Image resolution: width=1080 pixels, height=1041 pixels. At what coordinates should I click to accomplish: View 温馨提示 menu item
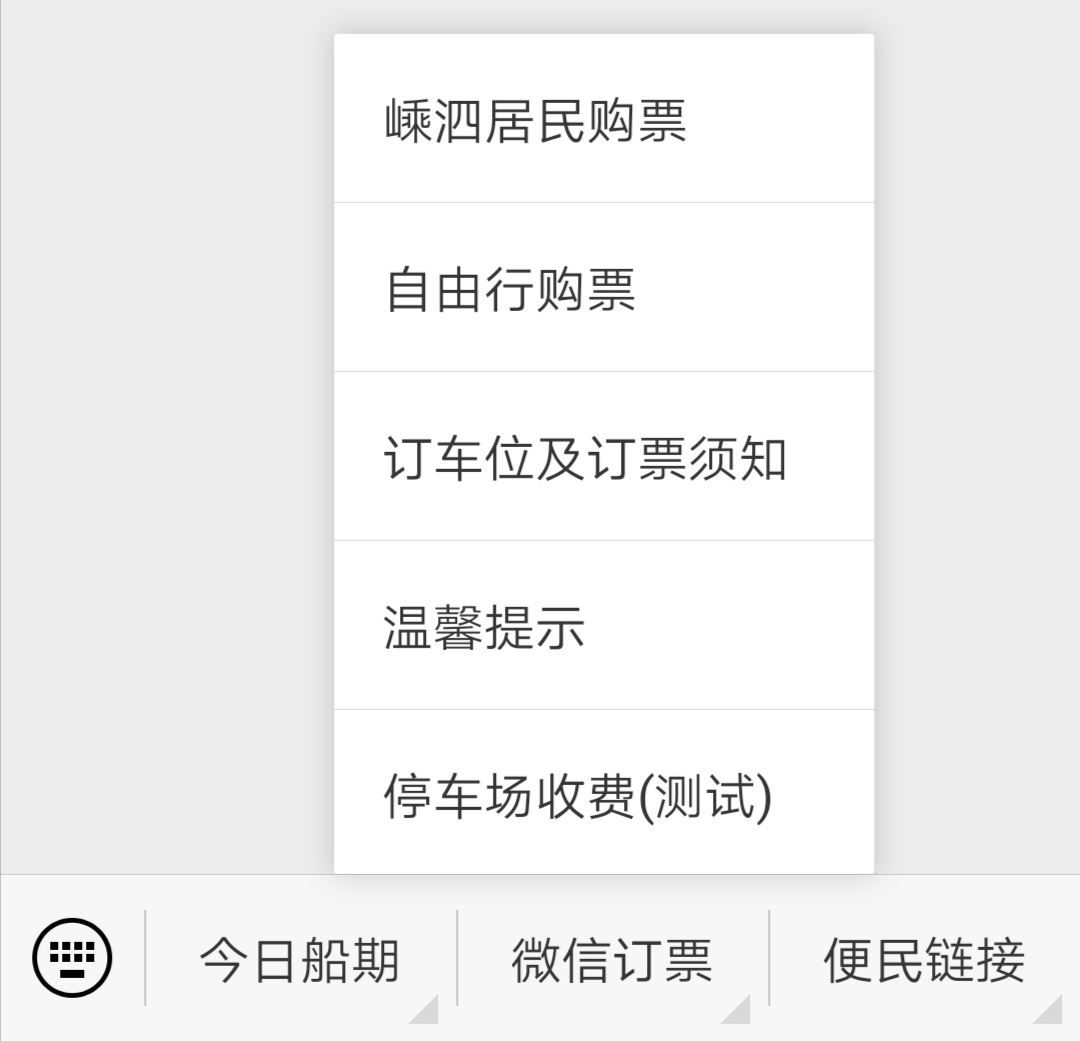pos(603,627)
